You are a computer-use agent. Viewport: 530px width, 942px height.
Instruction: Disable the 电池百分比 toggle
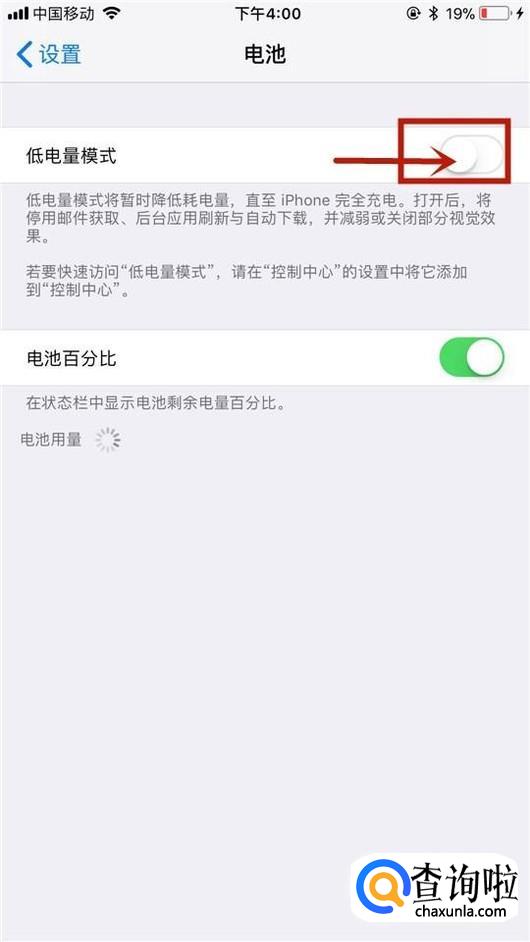472,357
